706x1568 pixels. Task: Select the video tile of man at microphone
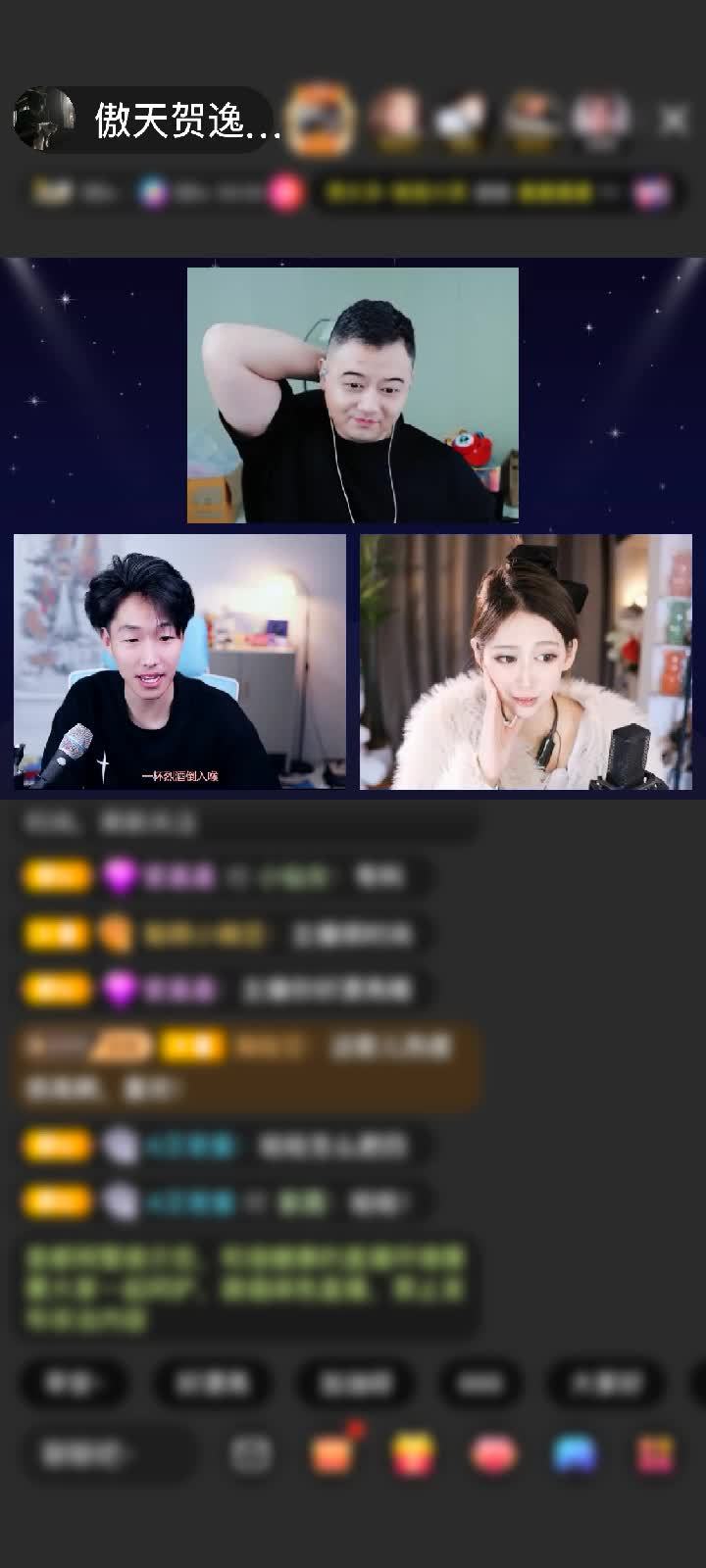click(179, 661)
